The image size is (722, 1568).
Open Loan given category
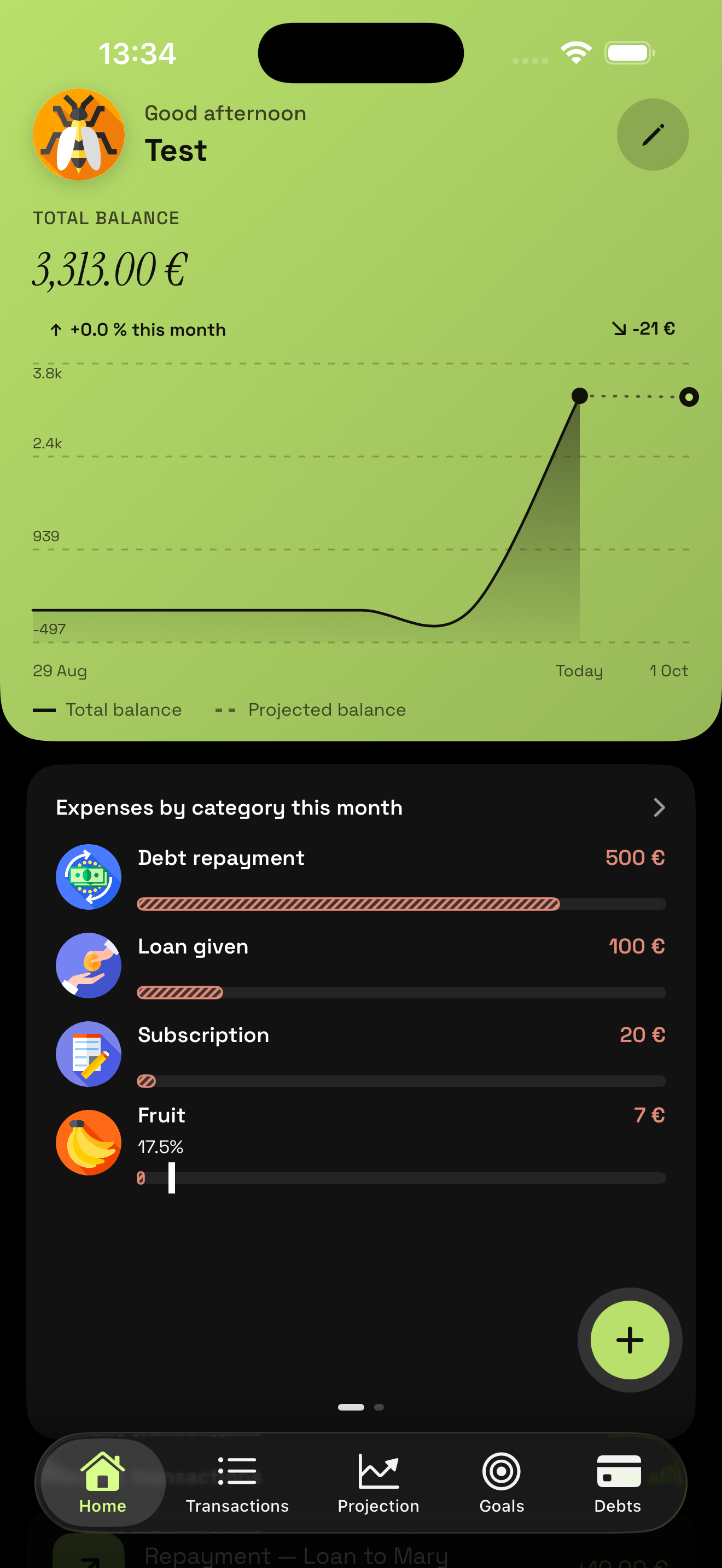click(360, 965)
